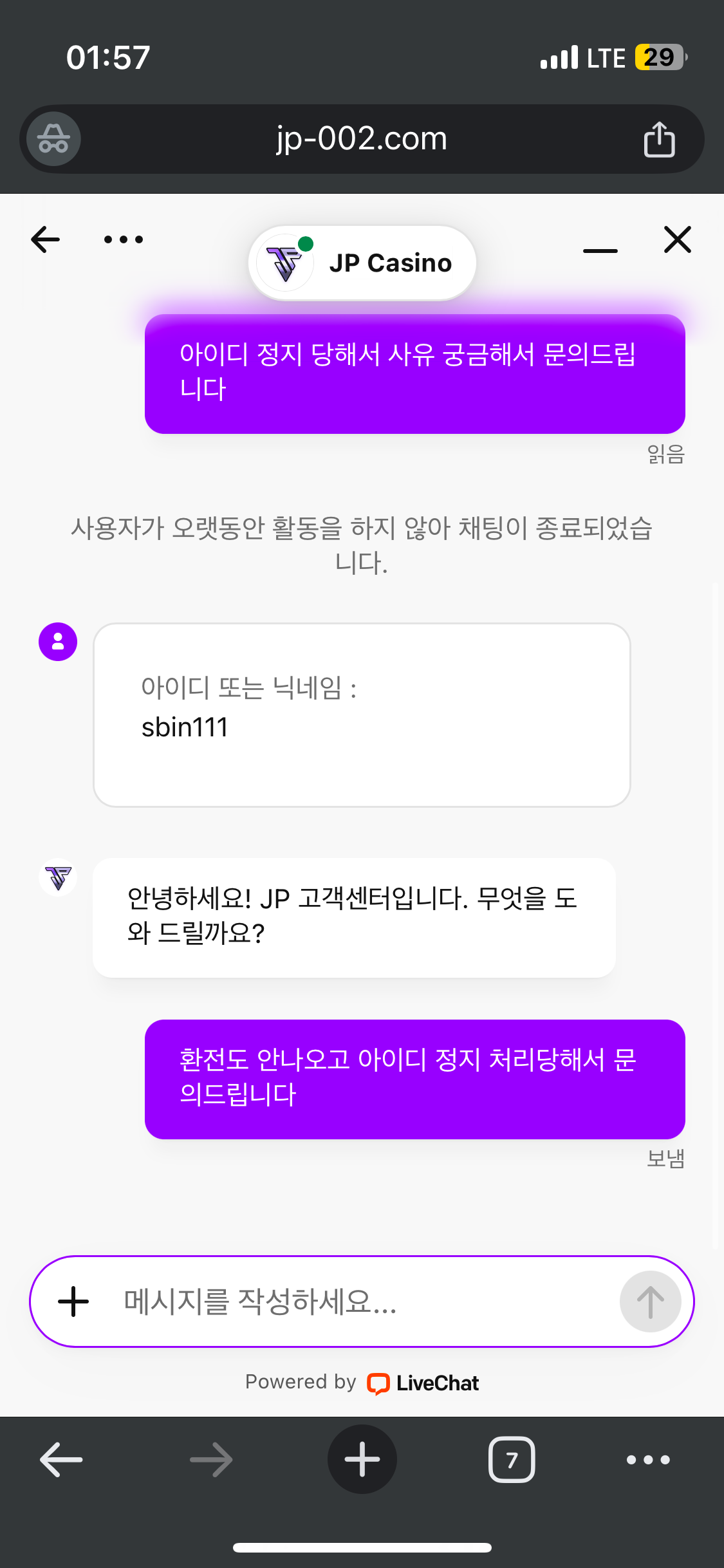Tap the incognito icon in address bar
Viewport: 724px width, 1568px height.
click(53, 138)
